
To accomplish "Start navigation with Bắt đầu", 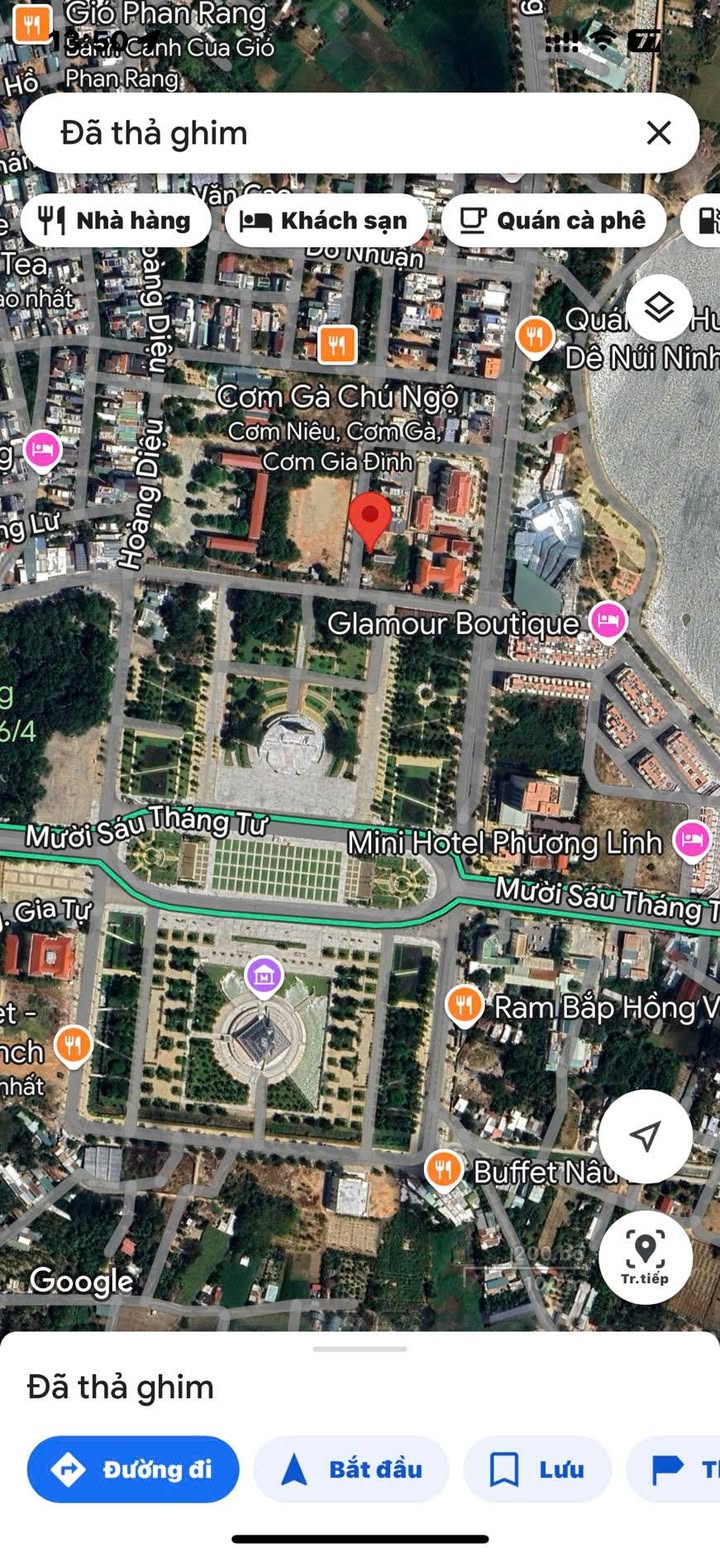I will tap(351, 1469).
